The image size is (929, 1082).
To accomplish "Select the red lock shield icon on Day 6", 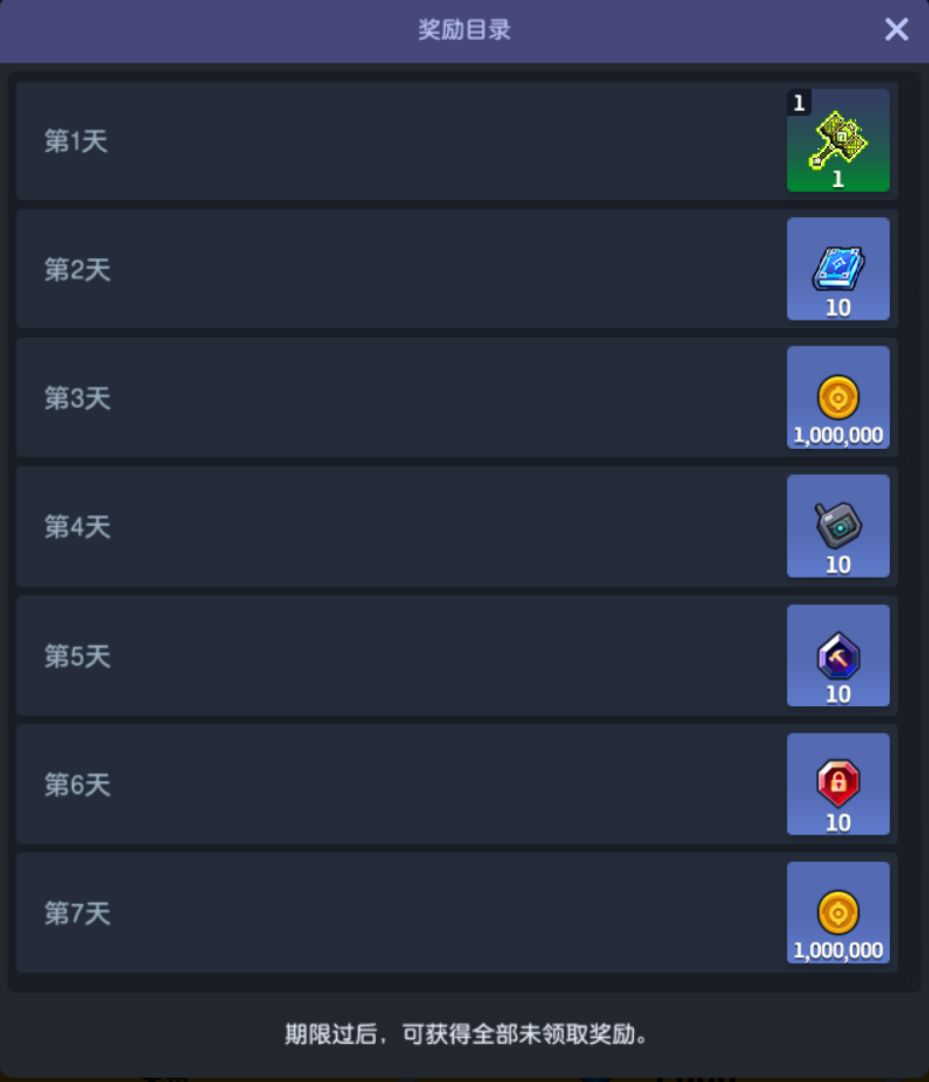I will (x=838, y=778).
